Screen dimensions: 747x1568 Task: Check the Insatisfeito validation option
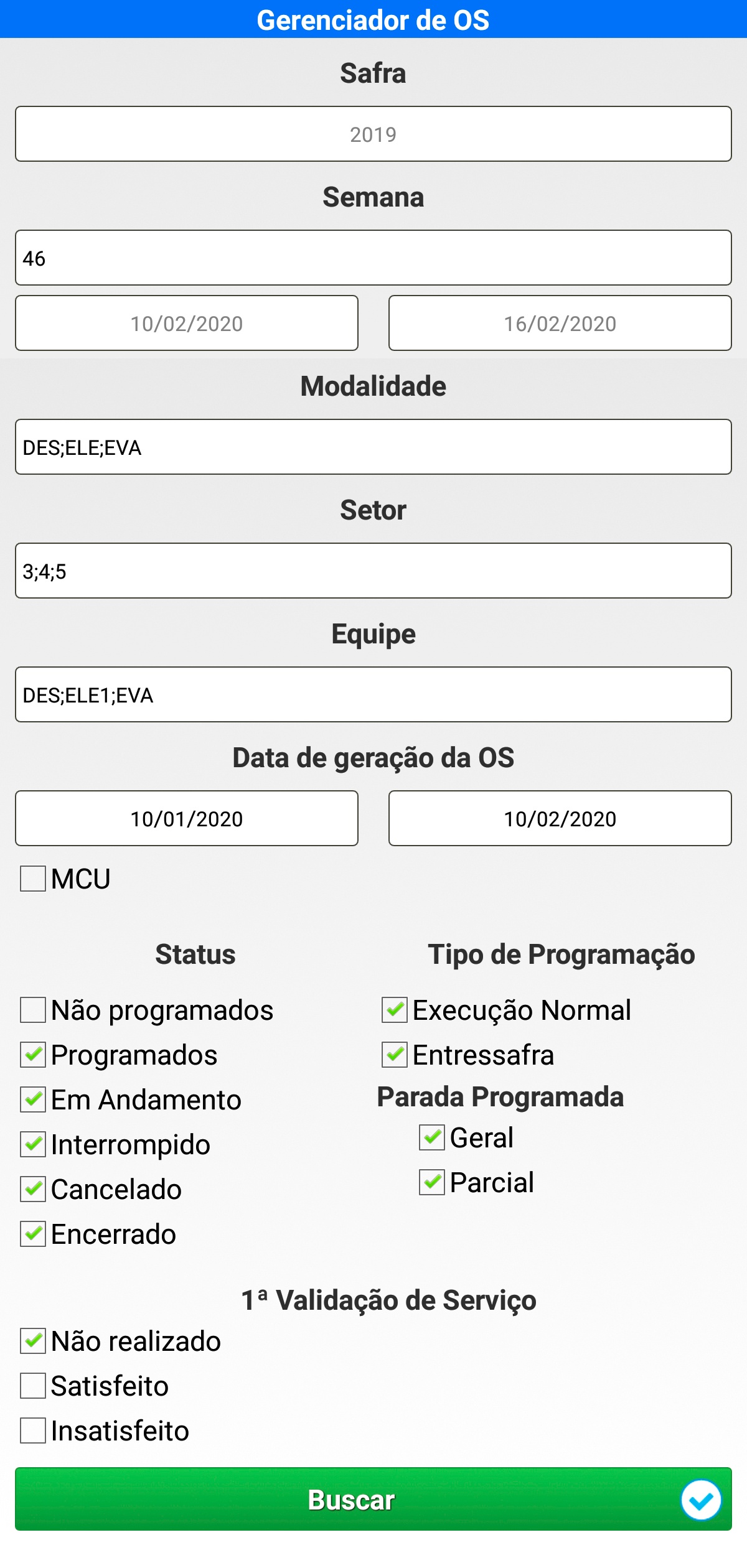coord(33,1430)
